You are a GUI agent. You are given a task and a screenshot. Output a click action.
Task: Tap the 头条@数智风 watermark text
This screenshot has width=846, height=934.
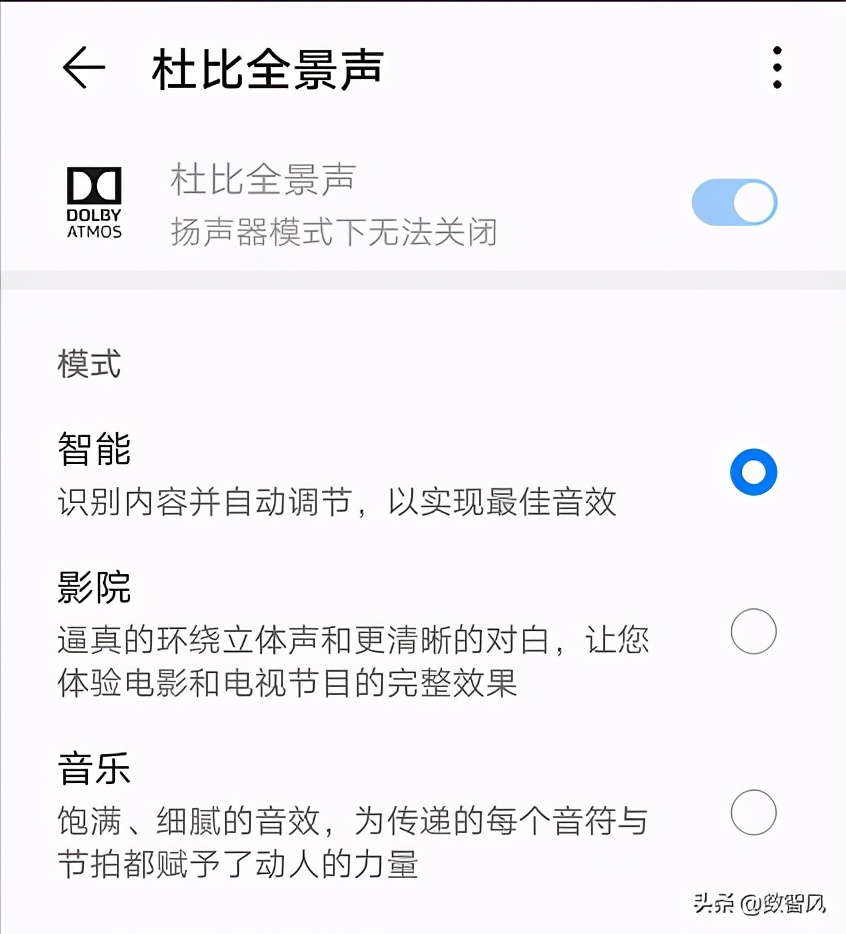[x=764, y=906]
